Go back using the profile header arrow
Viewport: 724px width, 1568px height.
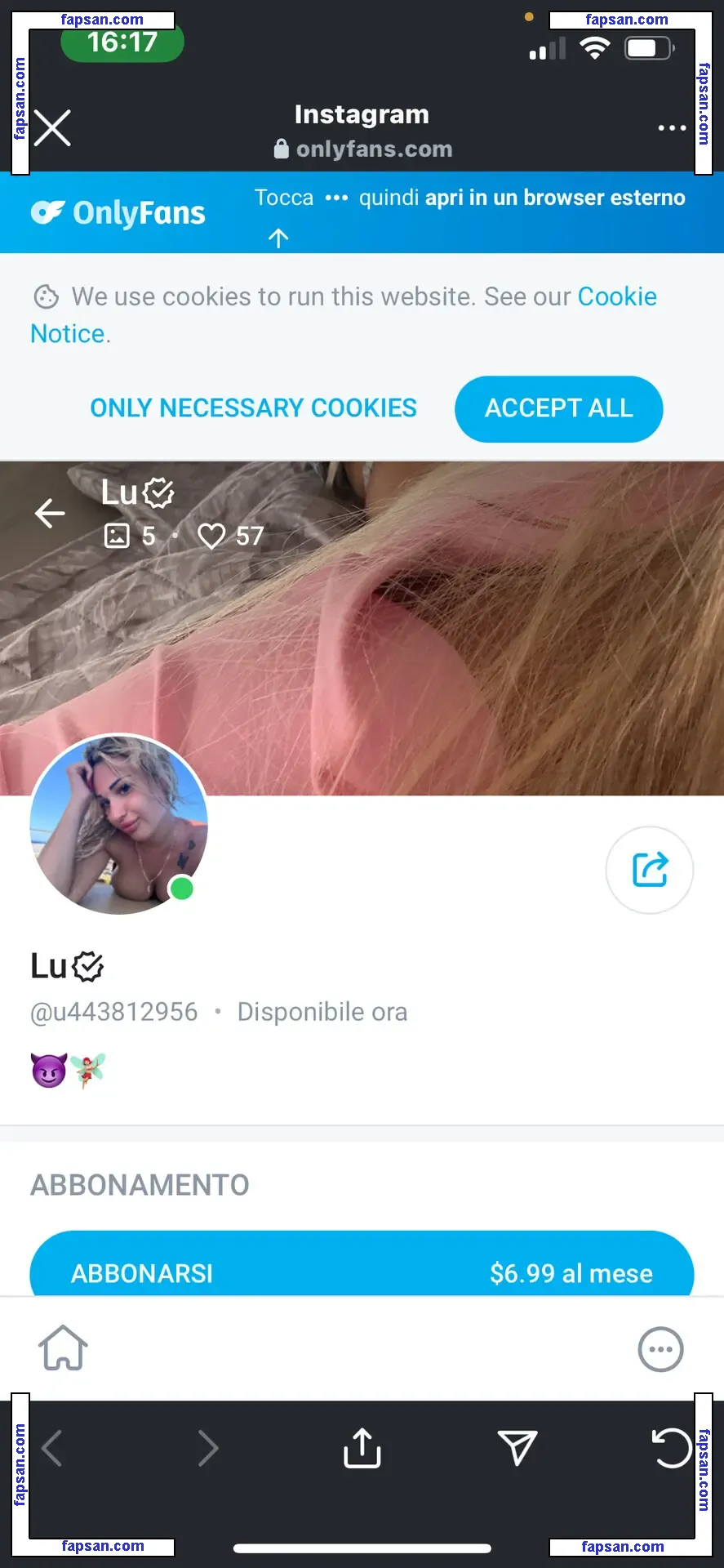coord(50,513)
